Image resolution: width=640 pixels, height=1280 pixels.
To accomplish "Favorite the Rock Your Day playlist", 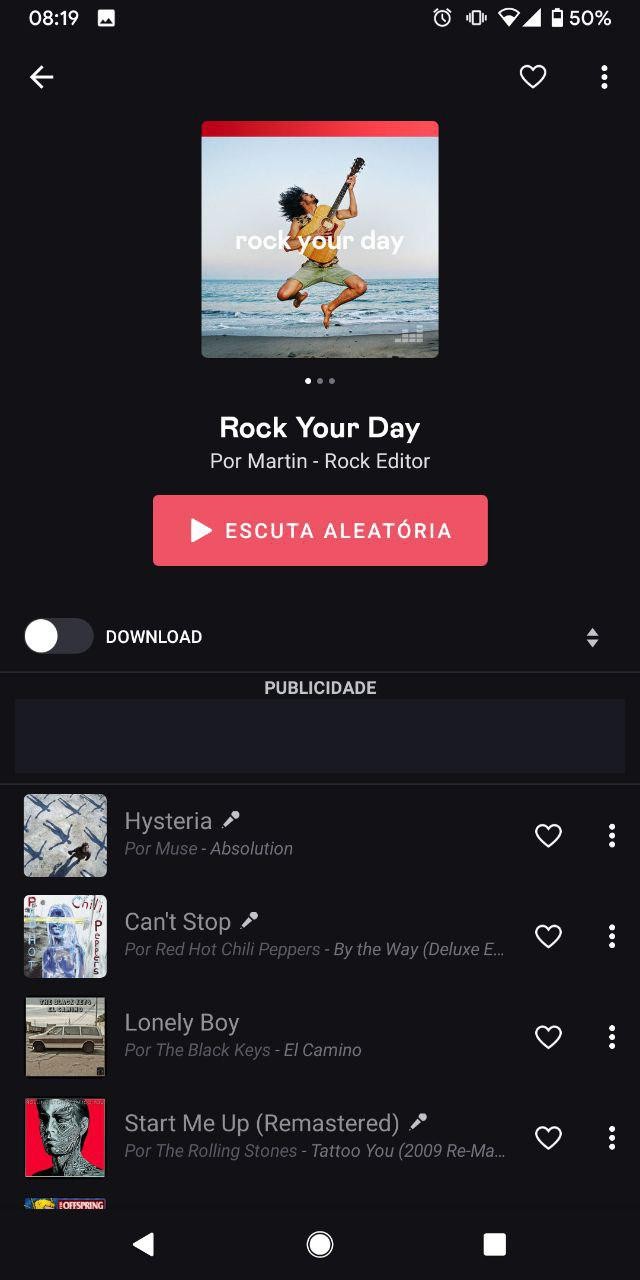I will 533,77.
